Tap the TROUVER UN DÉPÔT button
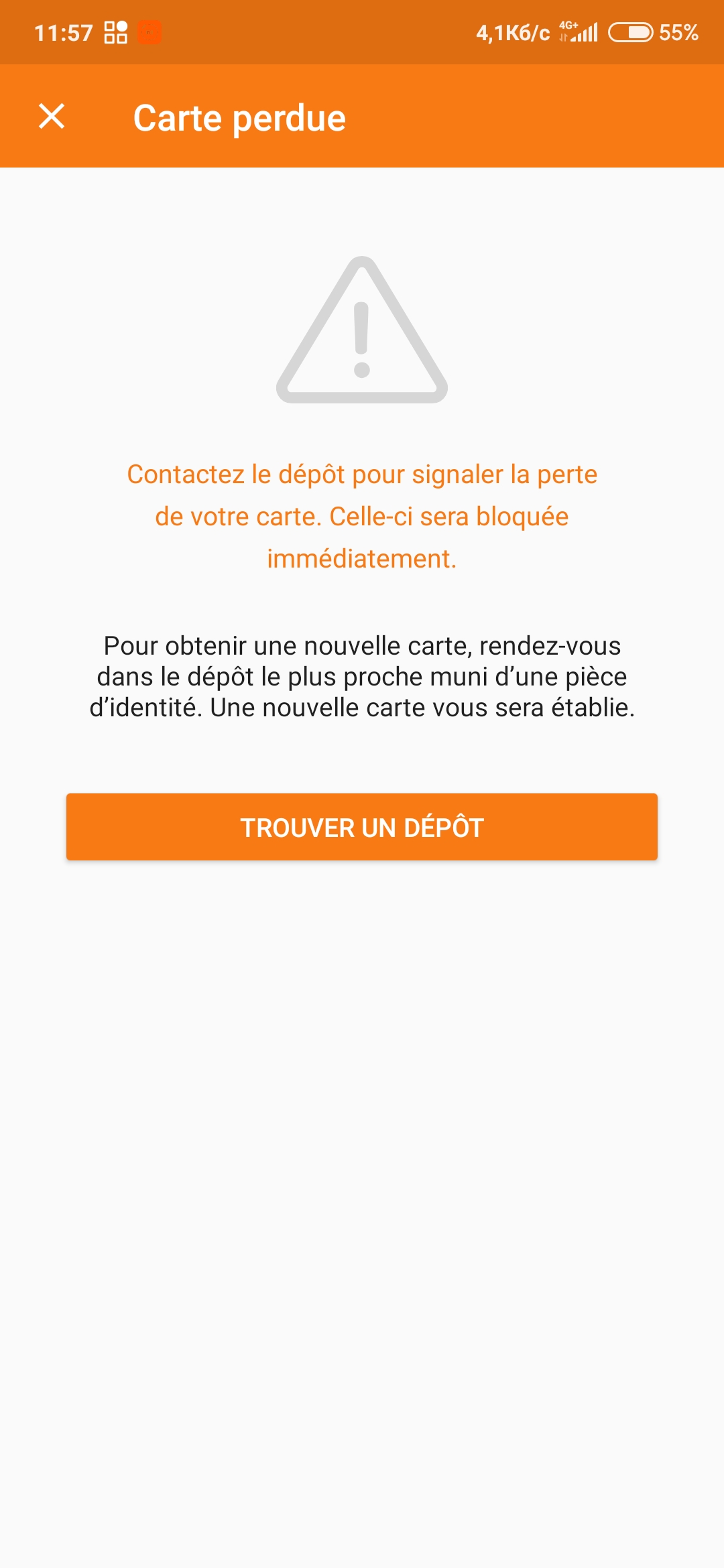This screenshot has width=724, height=1568. (x=362, y=827)
